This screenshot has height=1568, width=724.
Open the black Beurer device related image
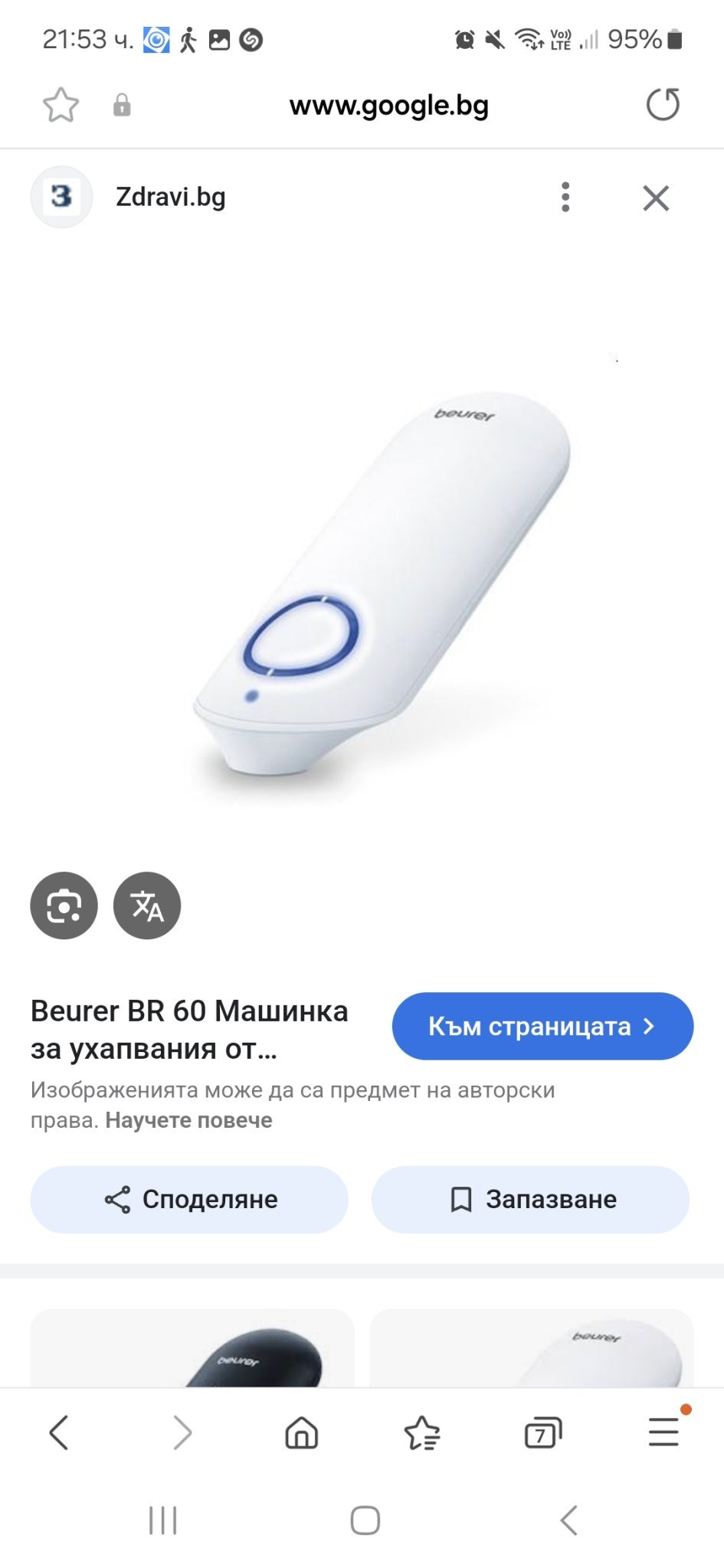click(192, 1351)
